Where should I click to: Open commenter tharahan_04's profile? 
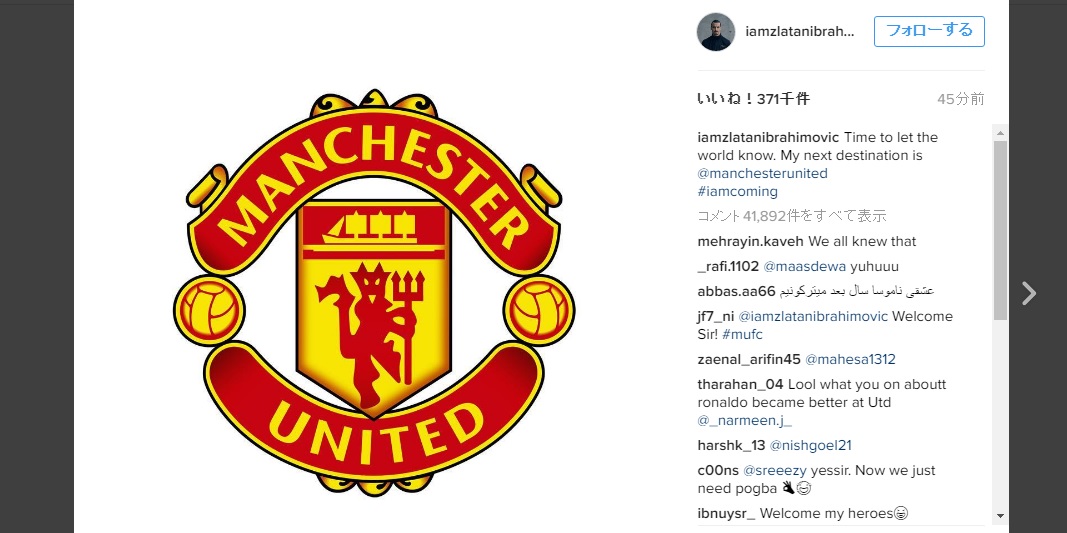pos(740,384)
